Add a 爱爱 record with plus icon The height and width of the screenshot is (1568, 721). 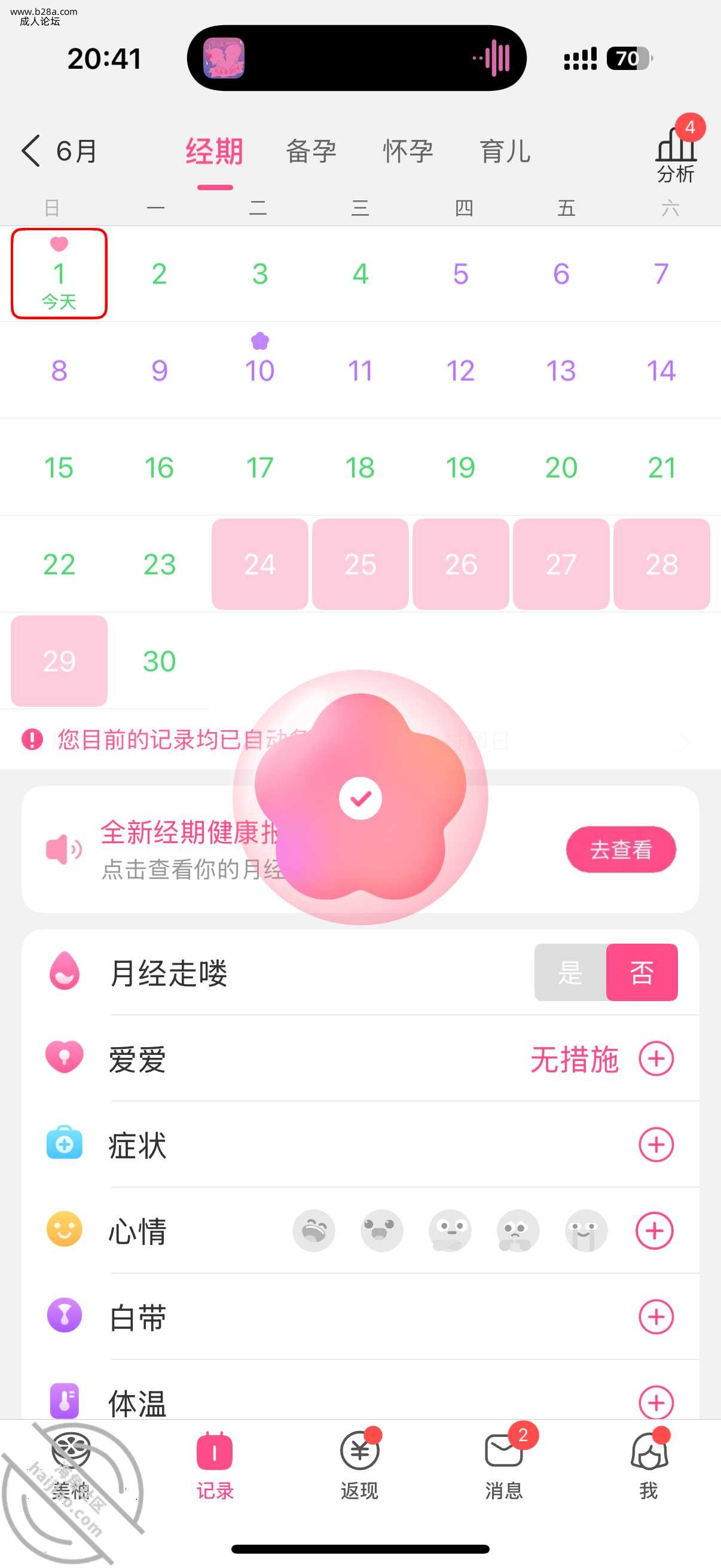[656, 1058]
